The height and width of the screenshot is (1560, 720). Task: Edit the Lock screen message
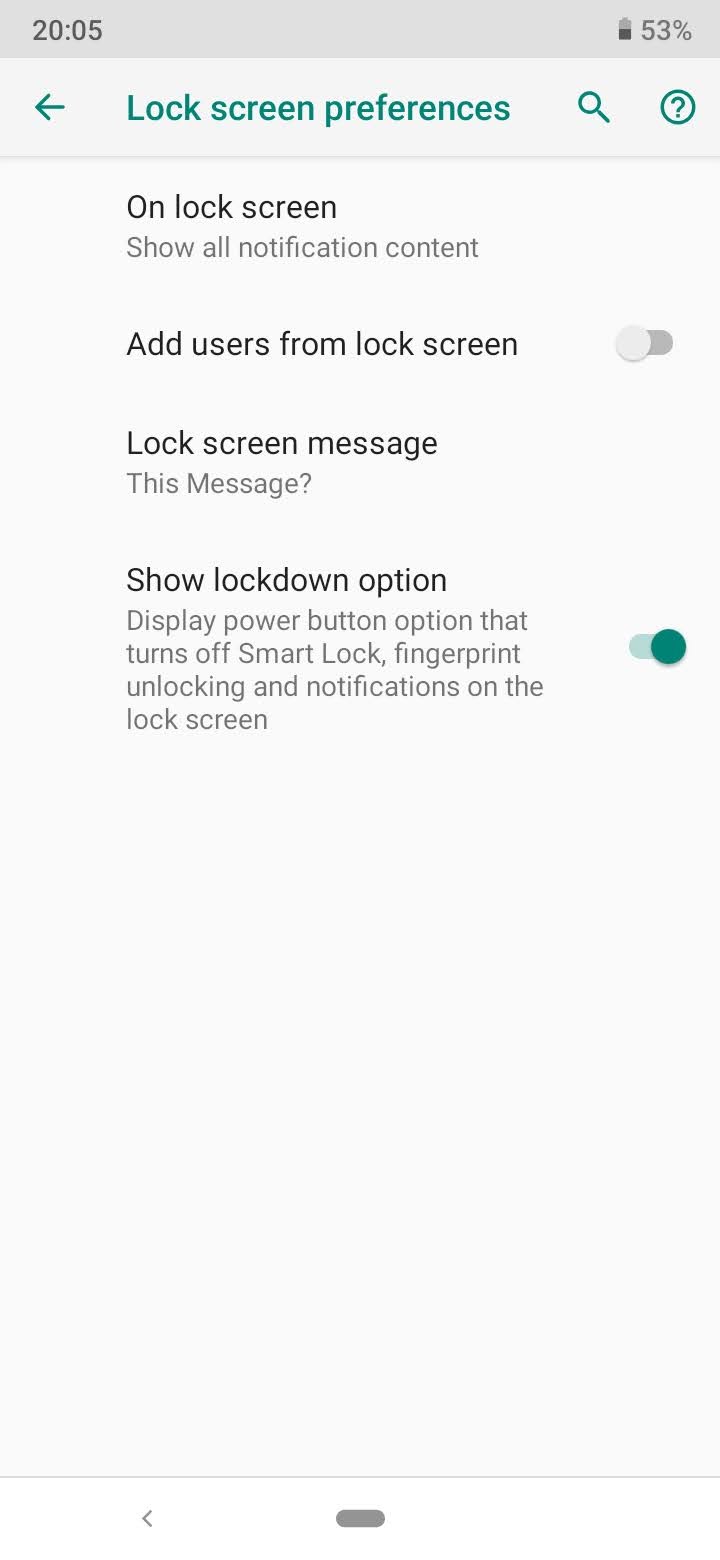360,462
